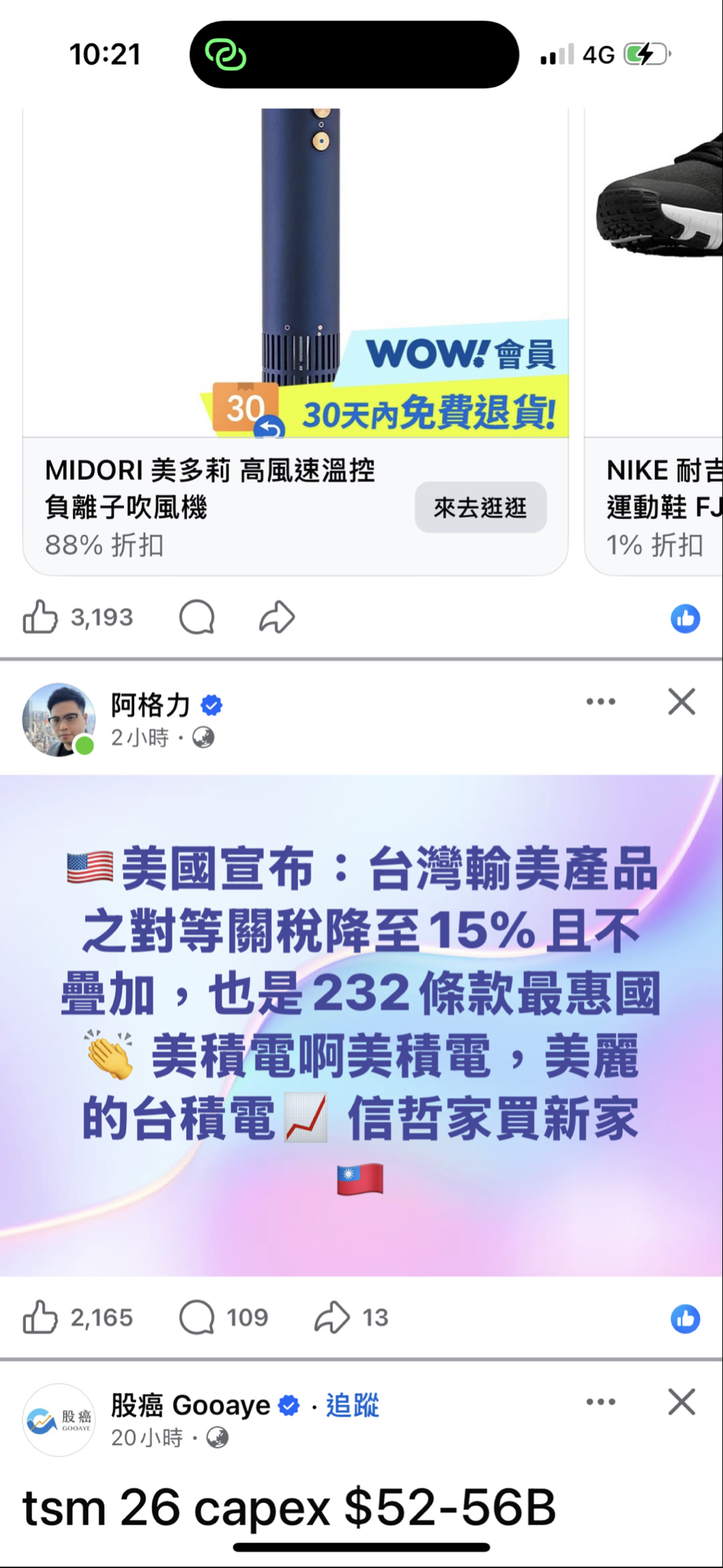
Task: Open the 109 comments on 阿格力's post
Action: point(224,1317)
